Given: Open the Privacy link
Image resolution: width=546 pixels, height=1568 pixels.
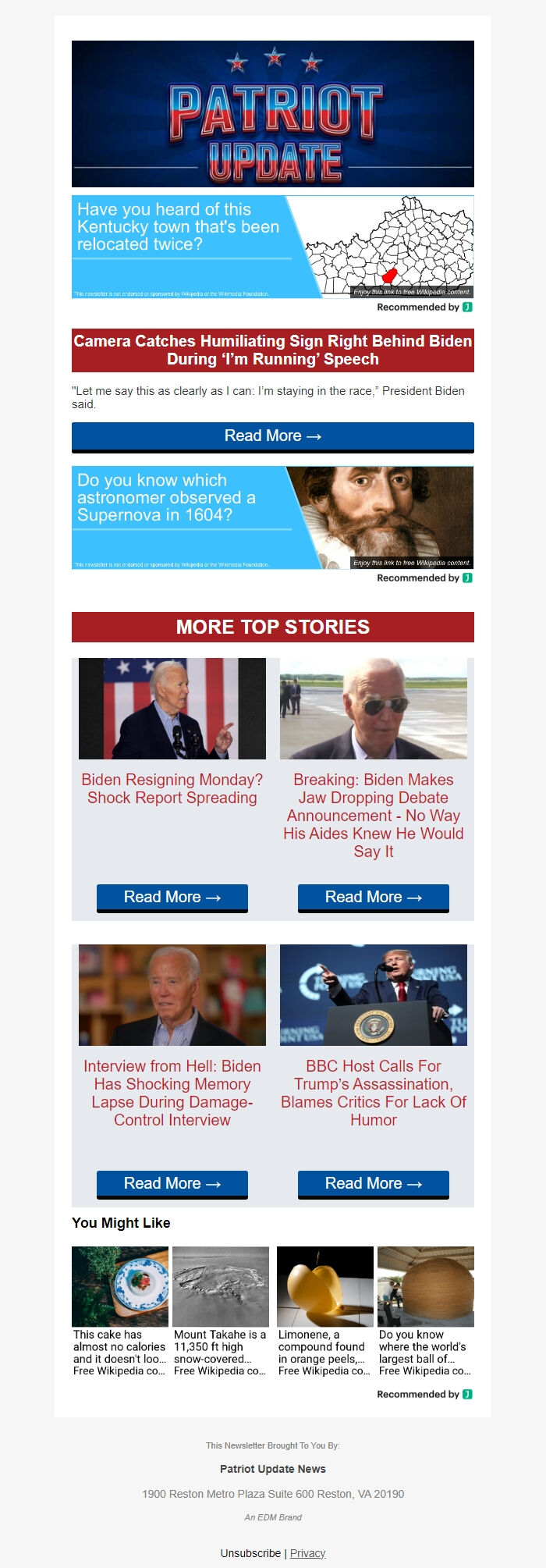Looking at the screenshot, I should pos(307,1553).
